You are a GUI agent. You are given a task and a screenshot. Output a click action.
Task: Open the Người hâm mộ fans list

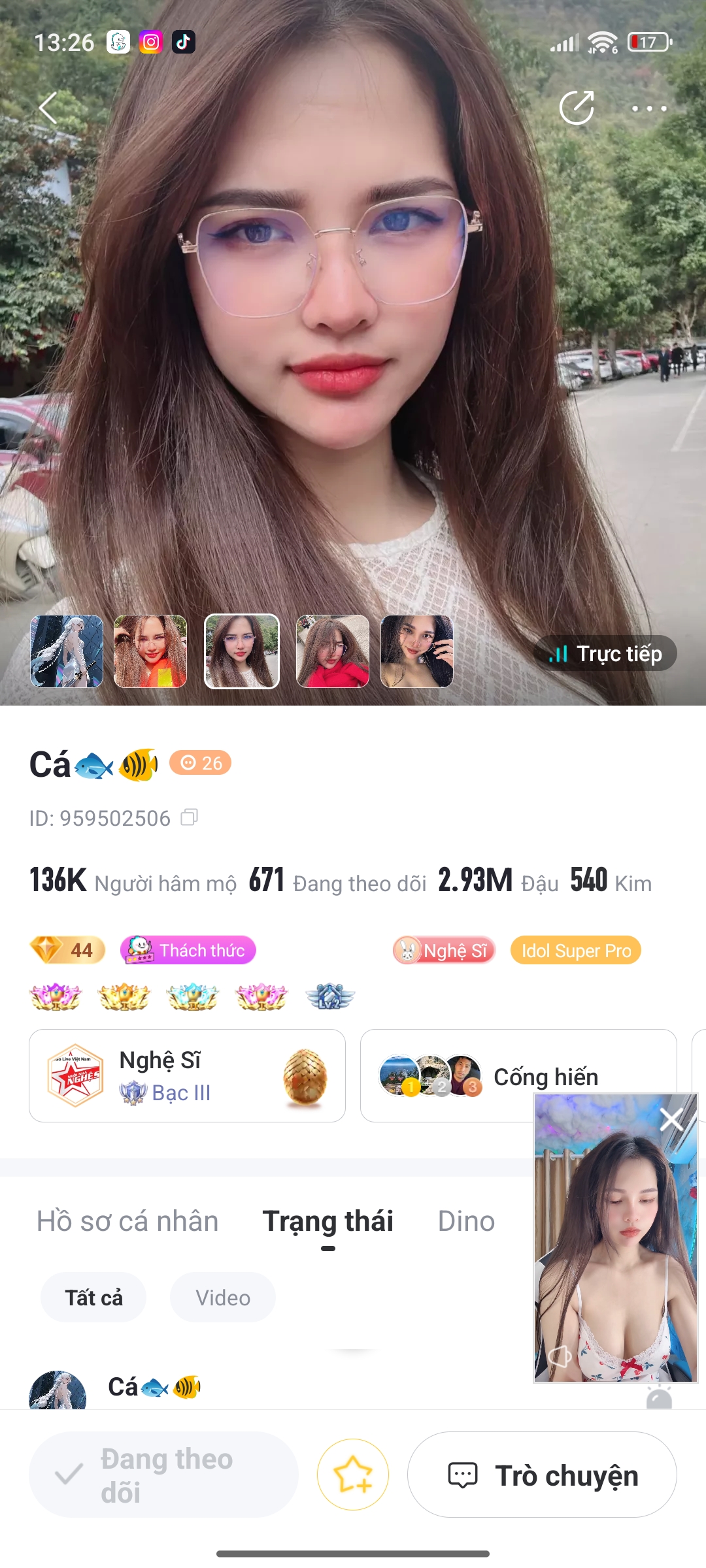(133, 881)
